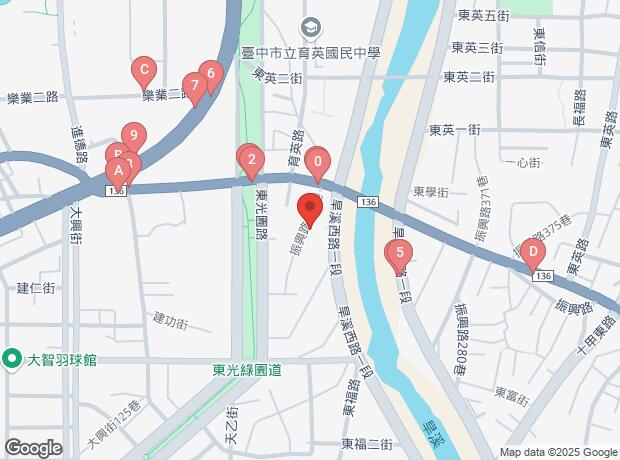Tap the unlabeled red location pin

coord(310,210)
